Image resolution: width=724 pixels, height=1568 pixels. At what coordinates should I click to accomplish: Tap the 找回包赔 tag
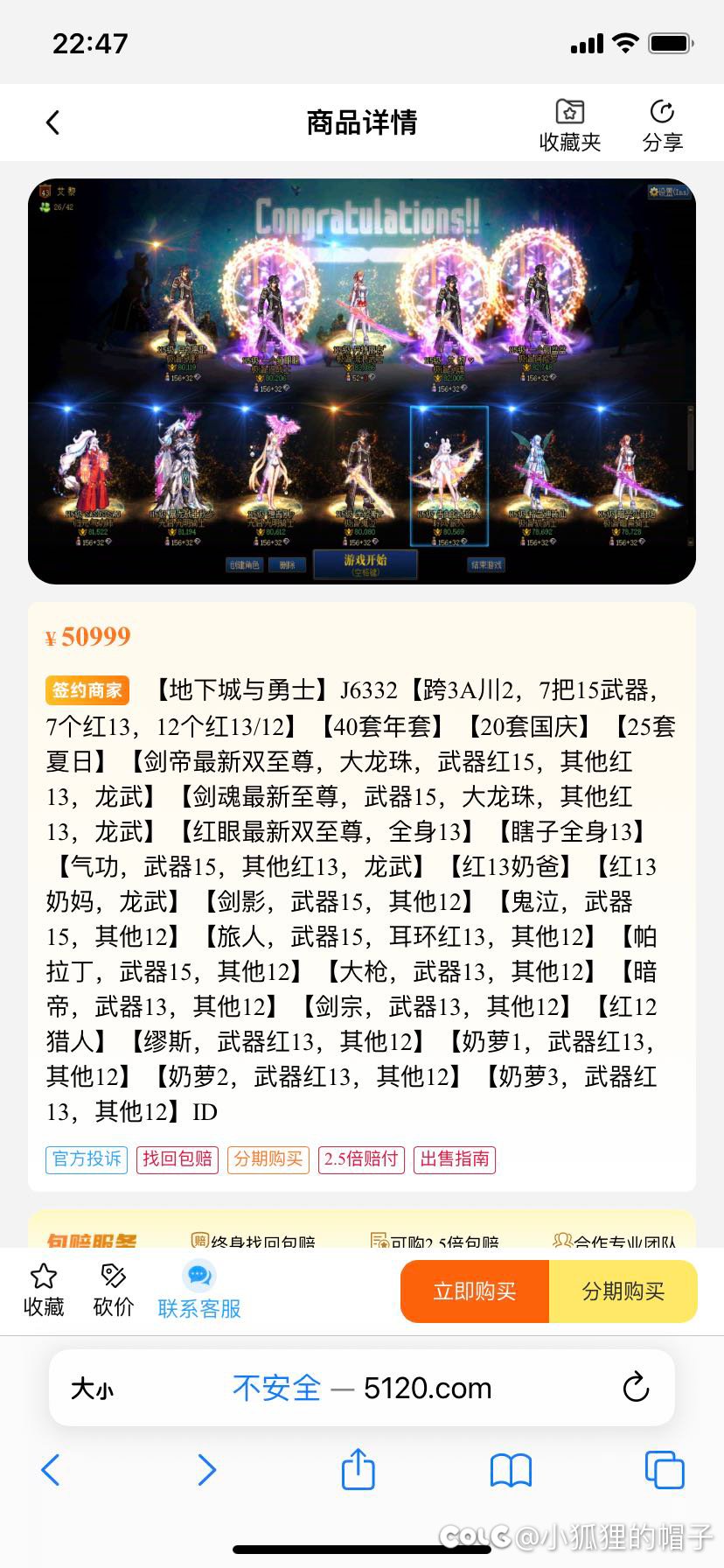point(178,1159)
